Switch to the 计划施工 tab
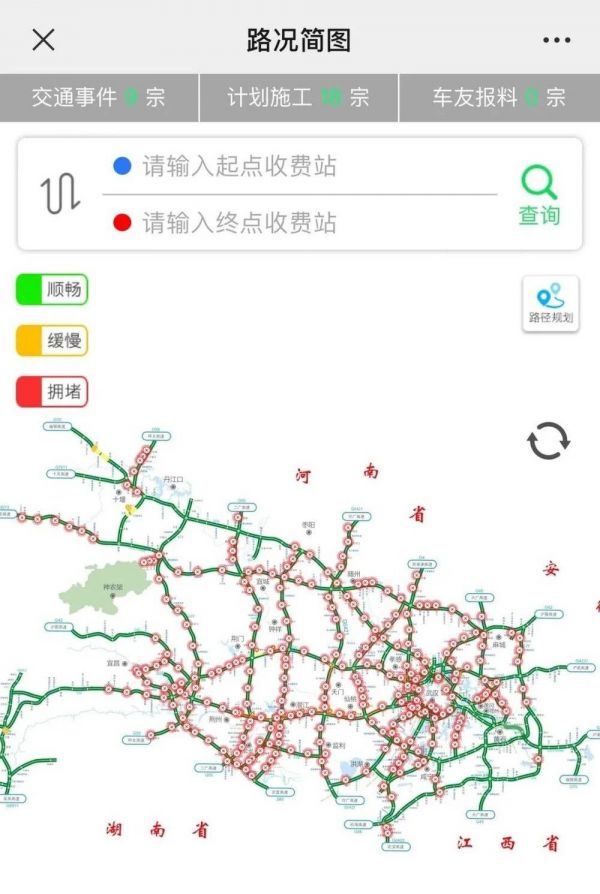This screenshot has height=894, width=600. tap(299, 97)
